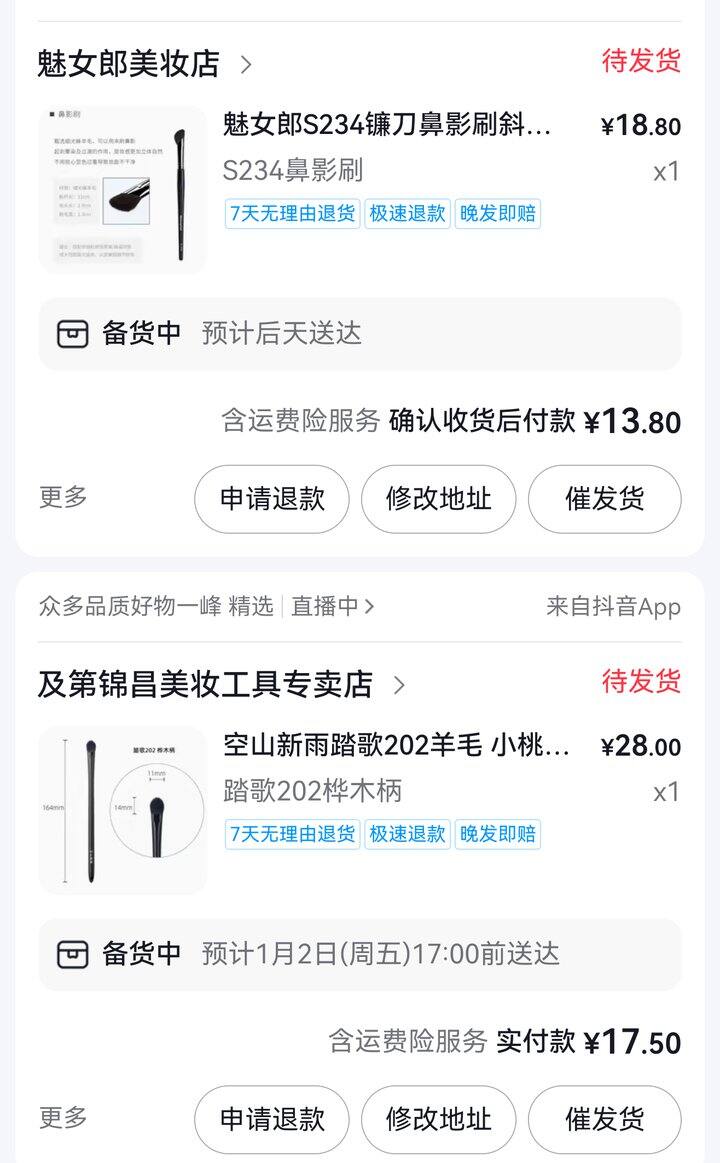
Task: Open the 直播中 live stream link
Action: coord(332,606)
